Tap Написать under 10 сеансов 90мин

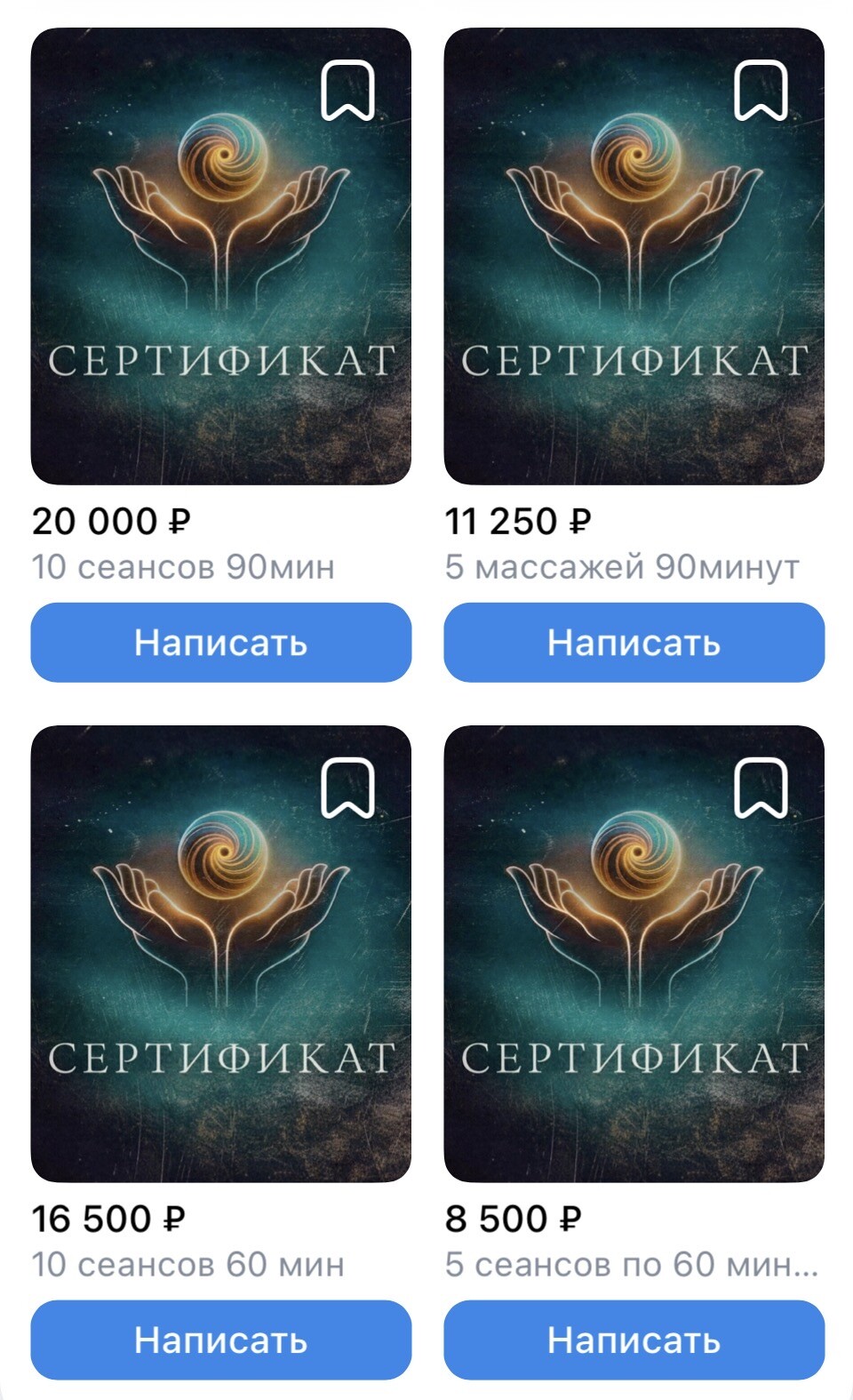[x=221, y=642]
